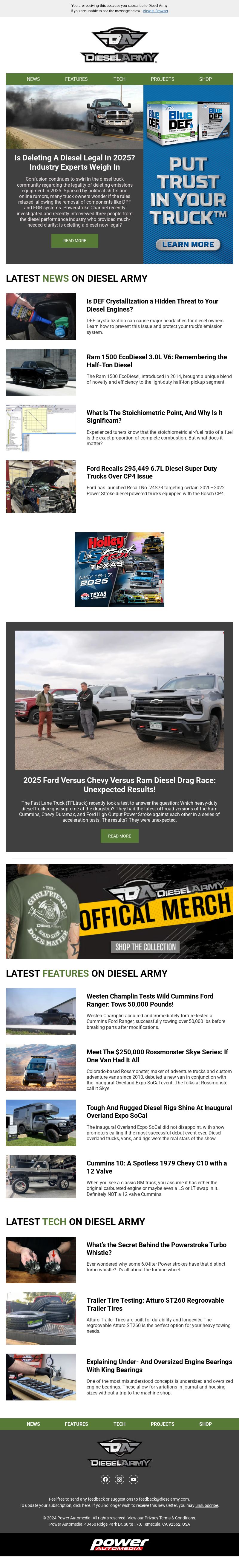Viewport: 239px width, 1568px height.
Task: Open Diesel Army's Facebook page icon
Action: (105, 1480)
